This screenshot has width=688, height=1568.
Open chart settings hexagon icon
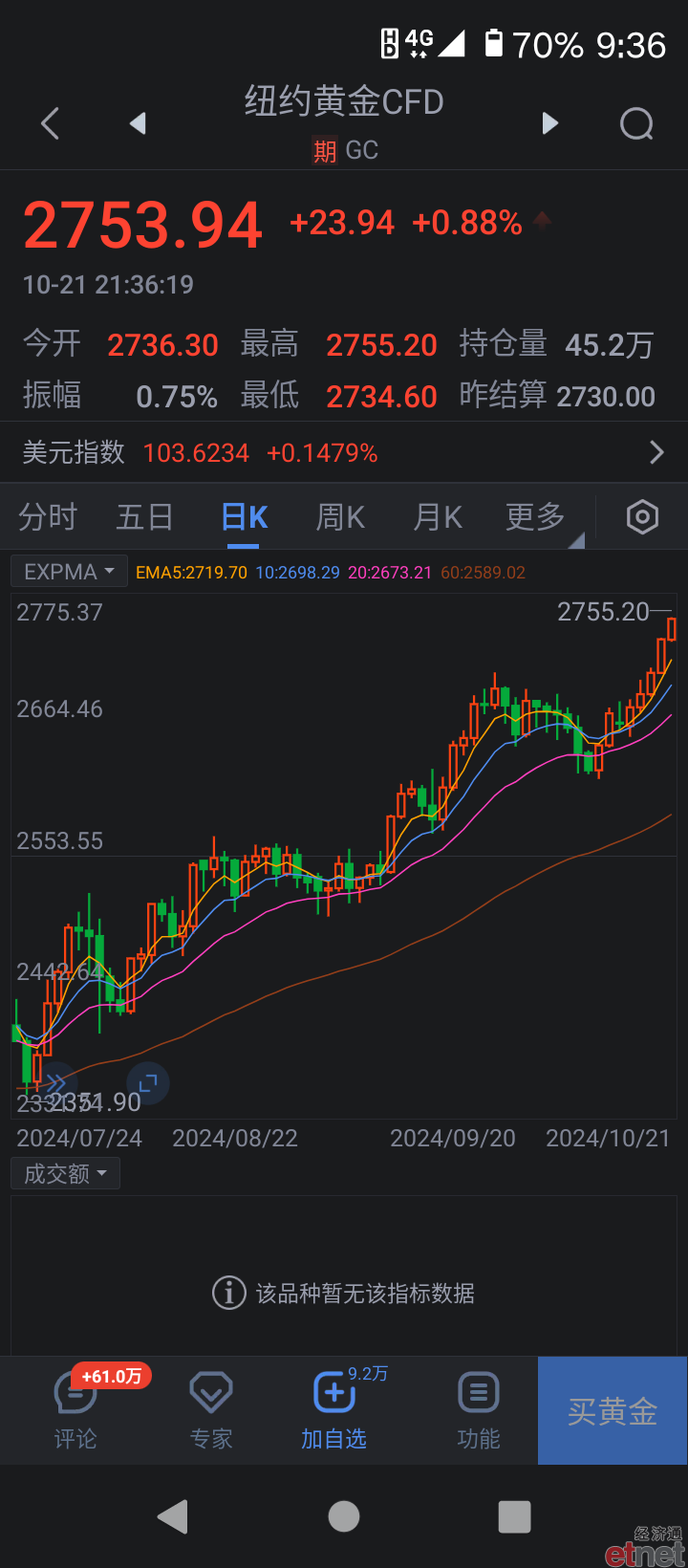pos(642,517)
